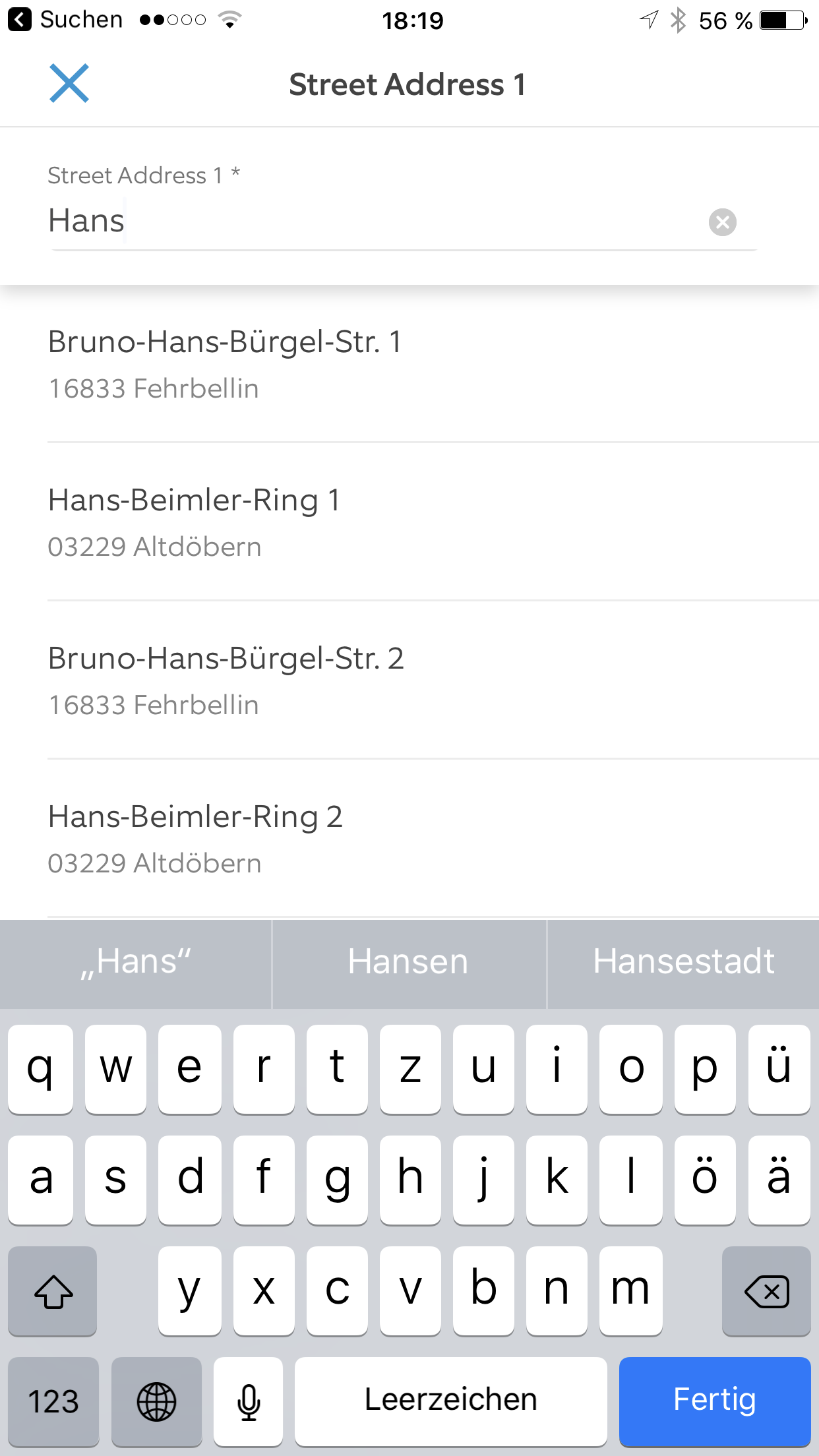Image resolution: width=819 pixels, height=1456 pixels.
Task: Choose Hans-Beimler-Ring 1 address
Action: pyautogui.click(x=409, y=522)
